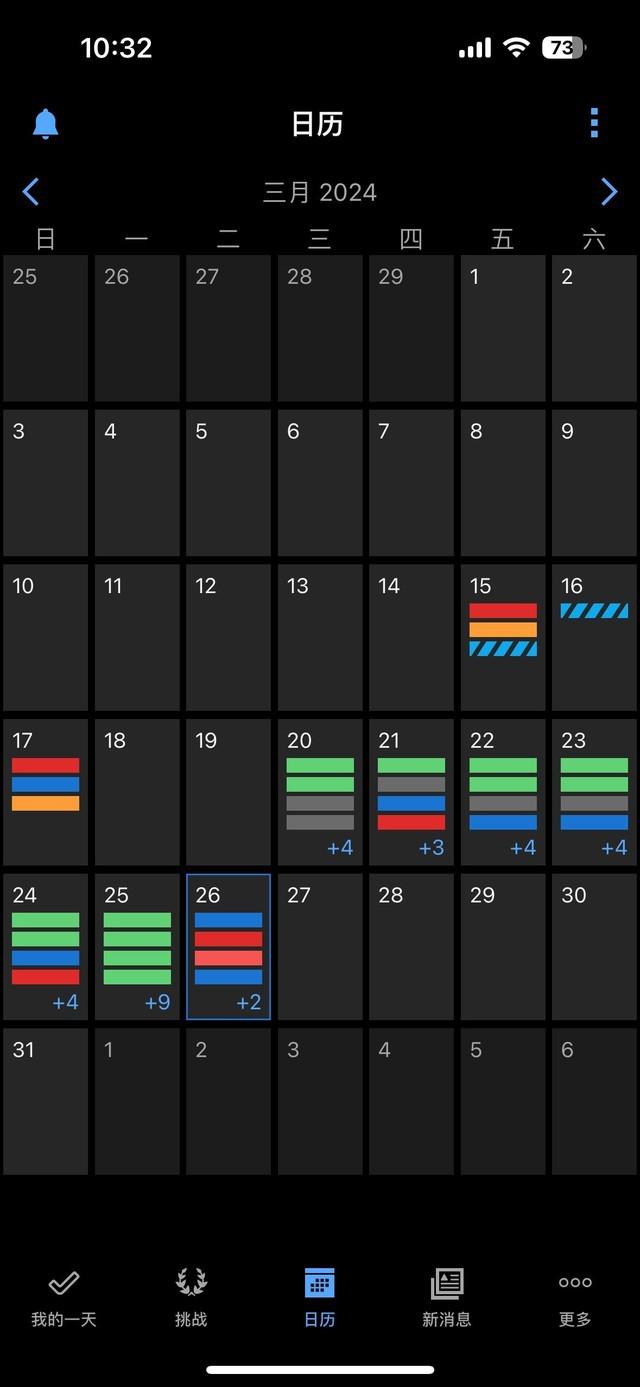This screenshot has width=640, height=1387.
Task: Open March 17 in the calendar
Action: [x=45, y=792]
